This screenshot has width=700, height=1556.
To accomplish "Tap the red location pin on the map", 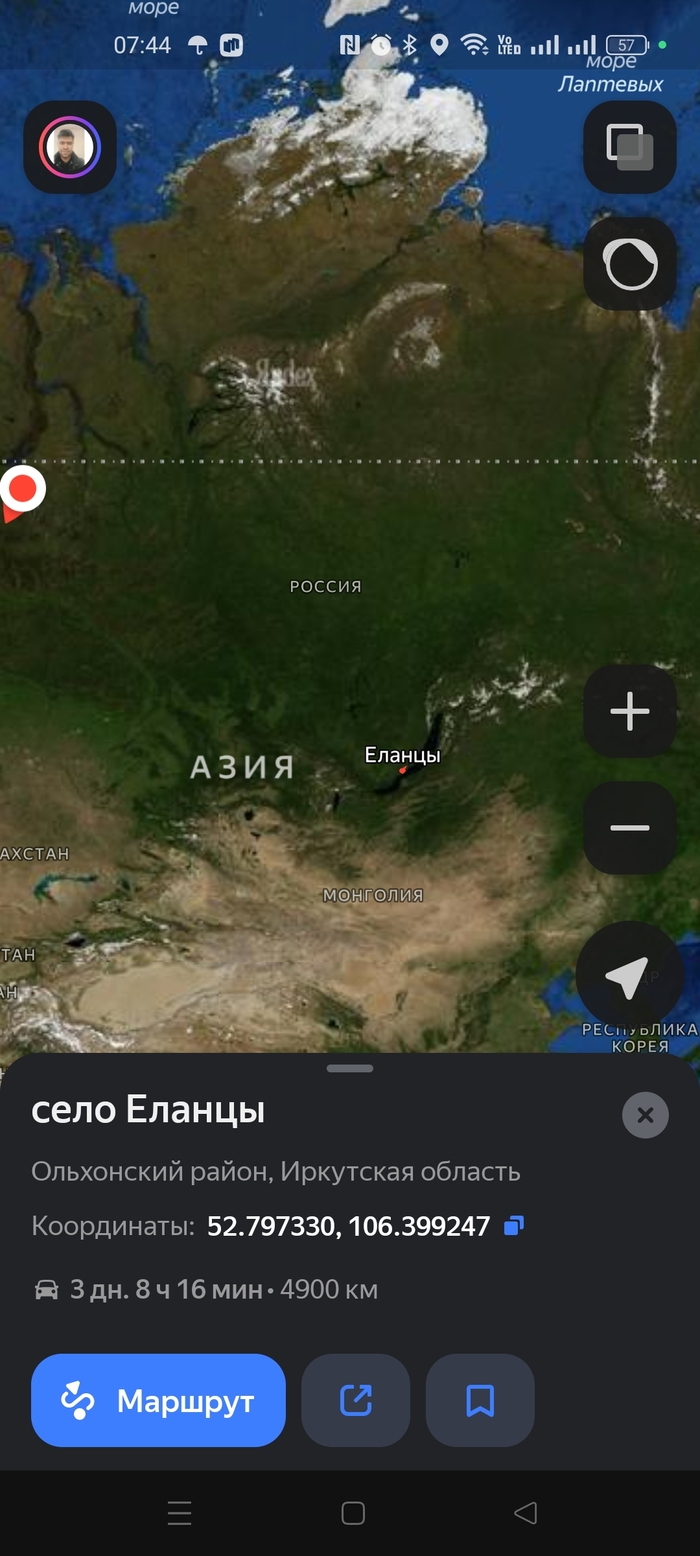I will (21, 490).
